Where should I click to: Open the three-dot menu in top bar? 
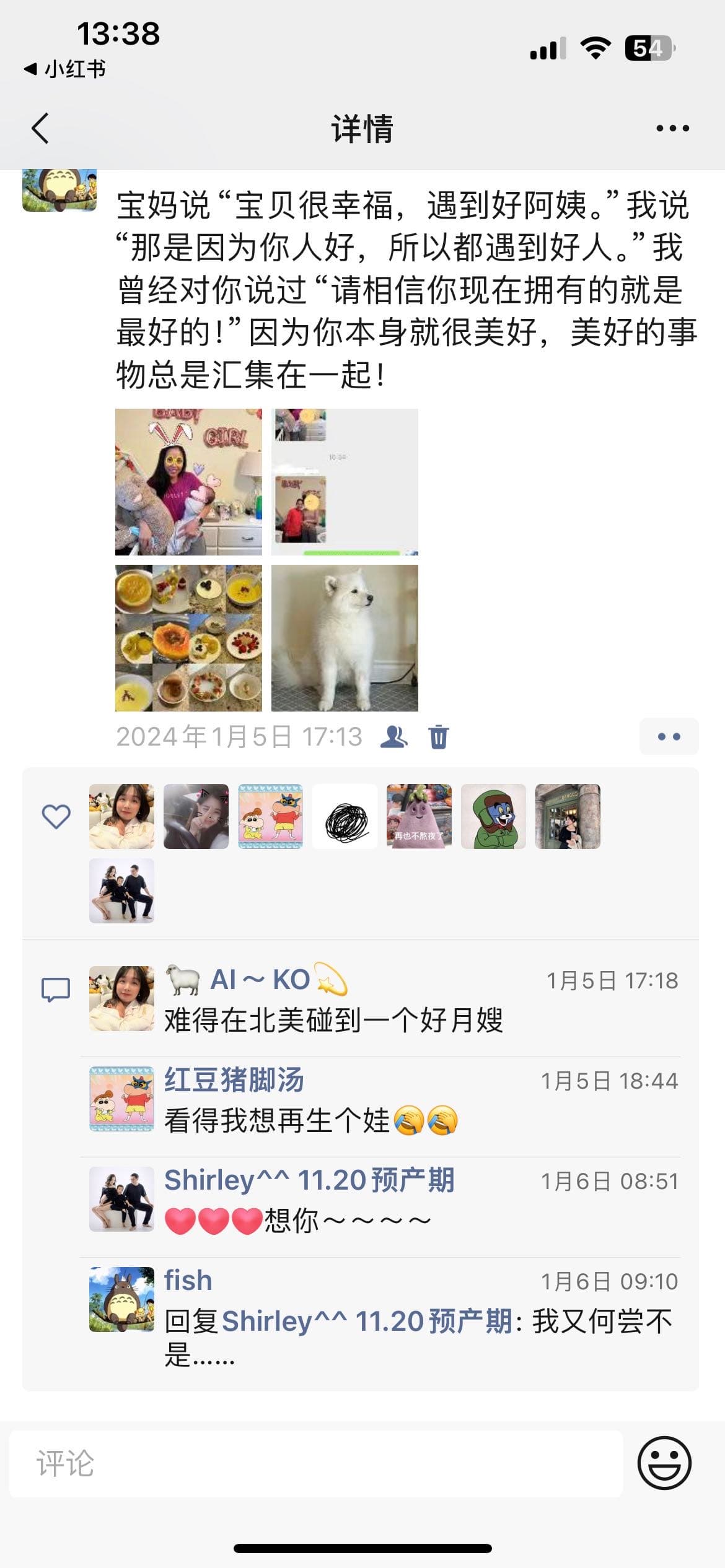(672, 129)
